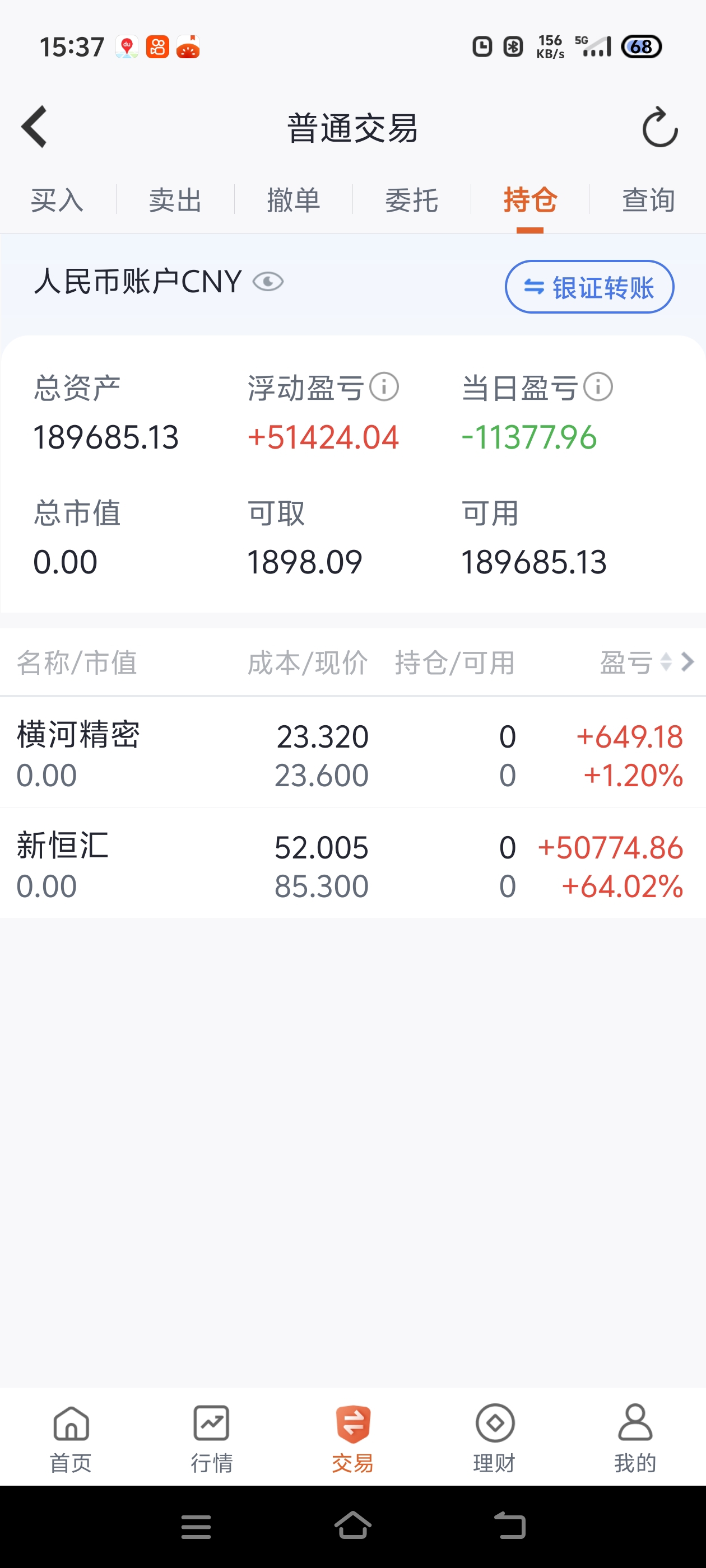Show info about 浮动盈亏
The width and height of the screenshot is (706, 1568).
pyautogui.click(x=384, y=387)
